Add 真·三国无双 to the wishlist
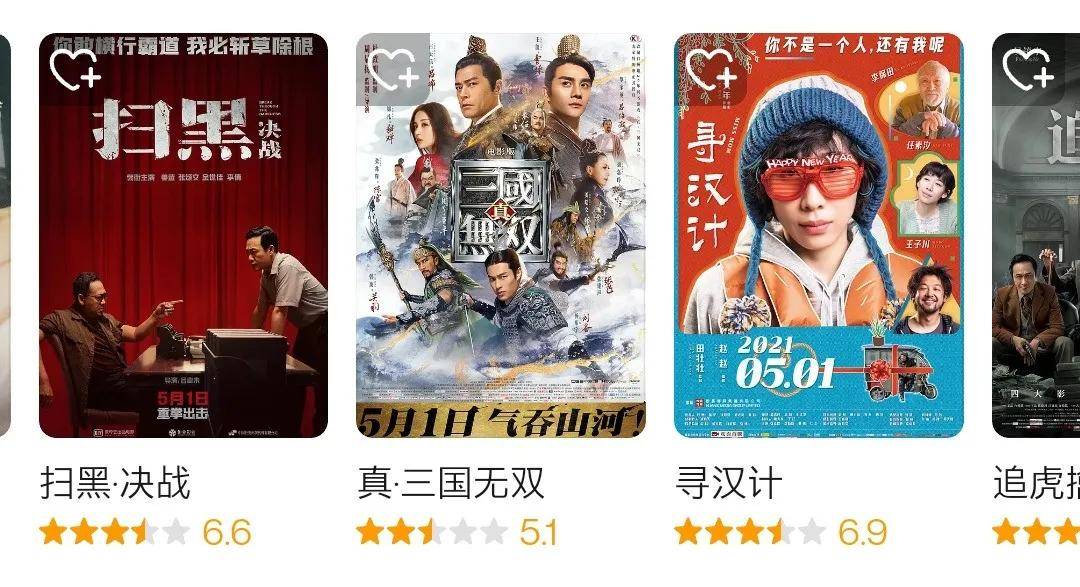Screen dimensions: 1080x587 point(393,69)
